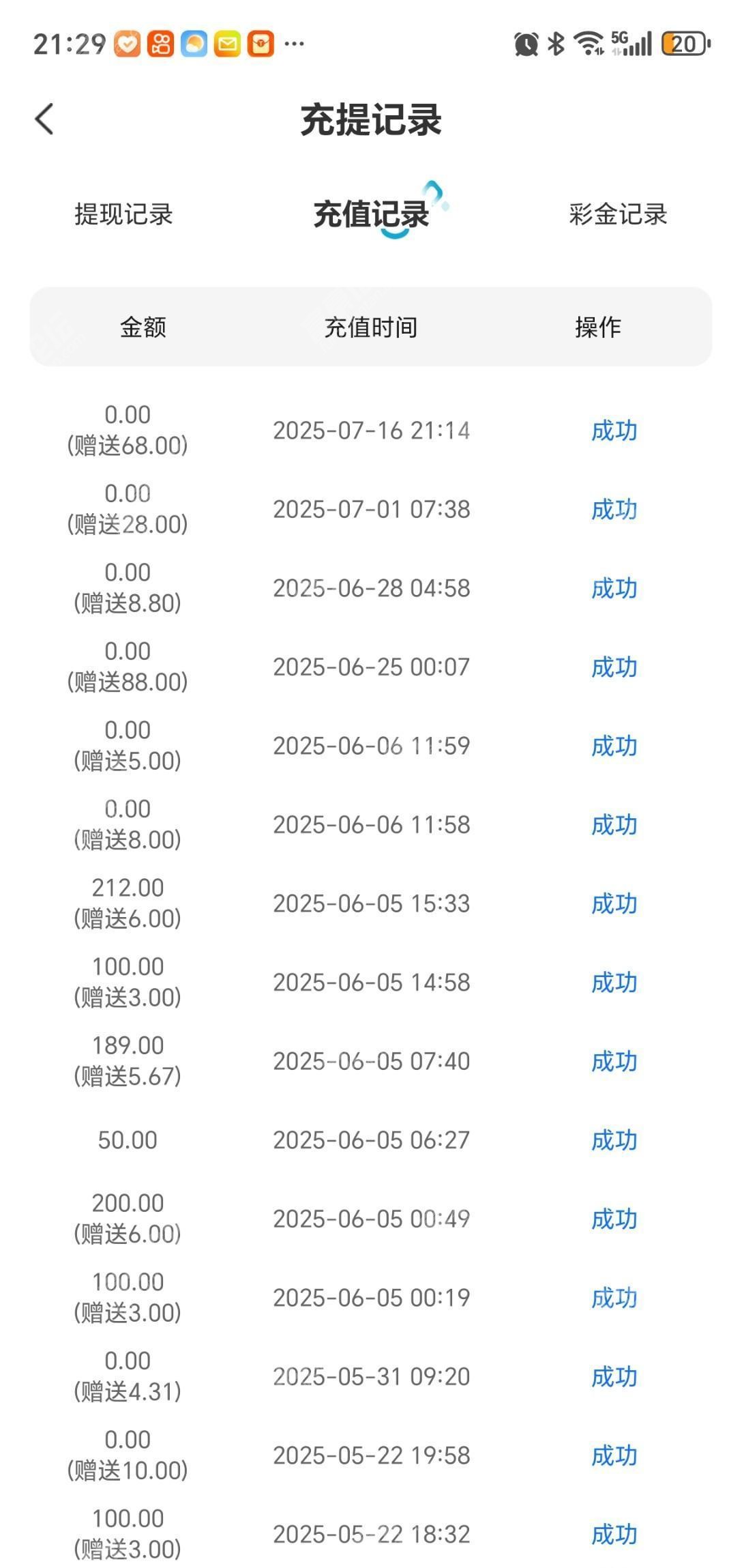The width and height of the screenshot is (742, 1568).
Task: Switch to the 提现记录 tab
Action: (123, 214)
